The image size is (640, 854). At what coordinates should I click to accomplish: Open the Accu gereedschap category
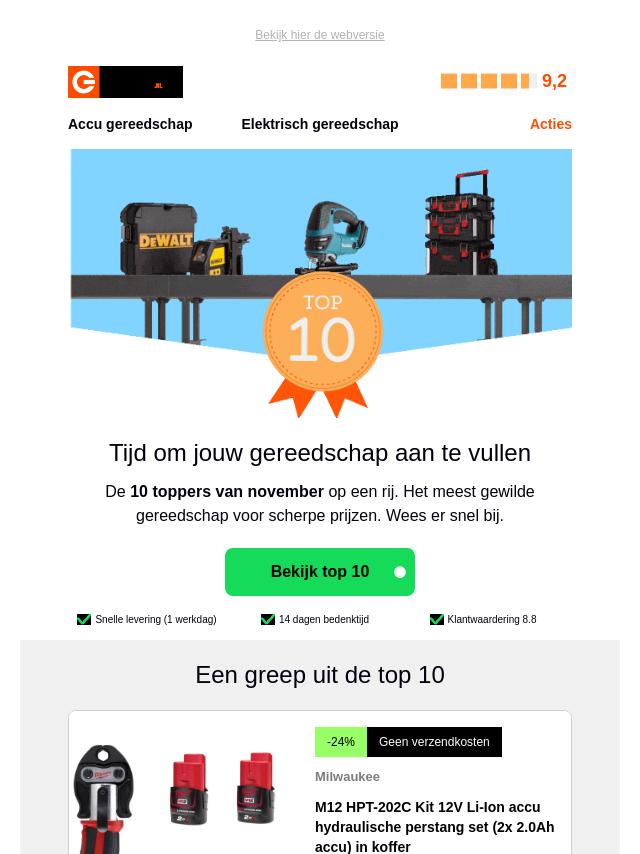tap(130, 124)
